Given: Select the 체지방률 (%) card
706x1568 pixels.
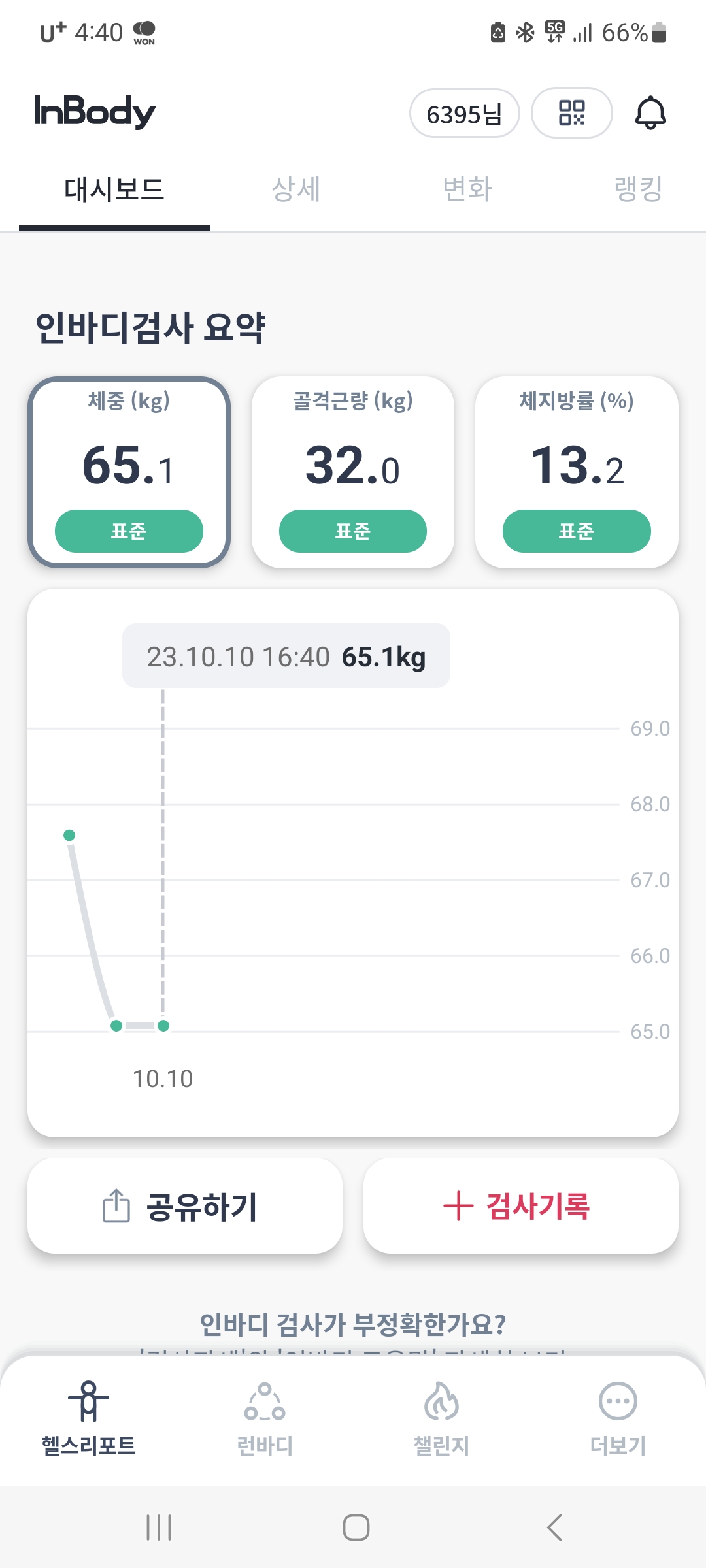Looking at the screenshot, I should tap(577, 472).
